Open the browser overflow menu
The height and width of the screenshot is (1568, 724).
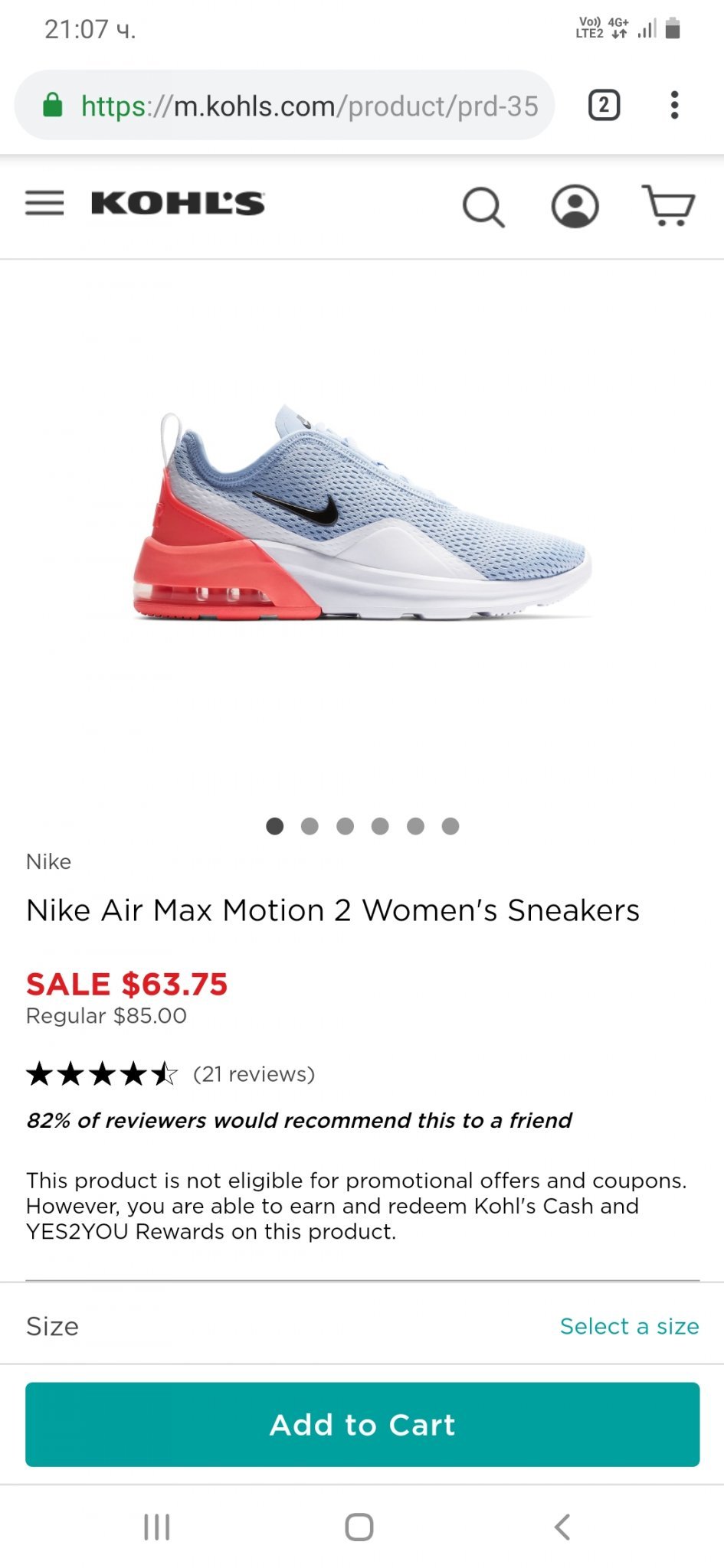pos(674,105)
